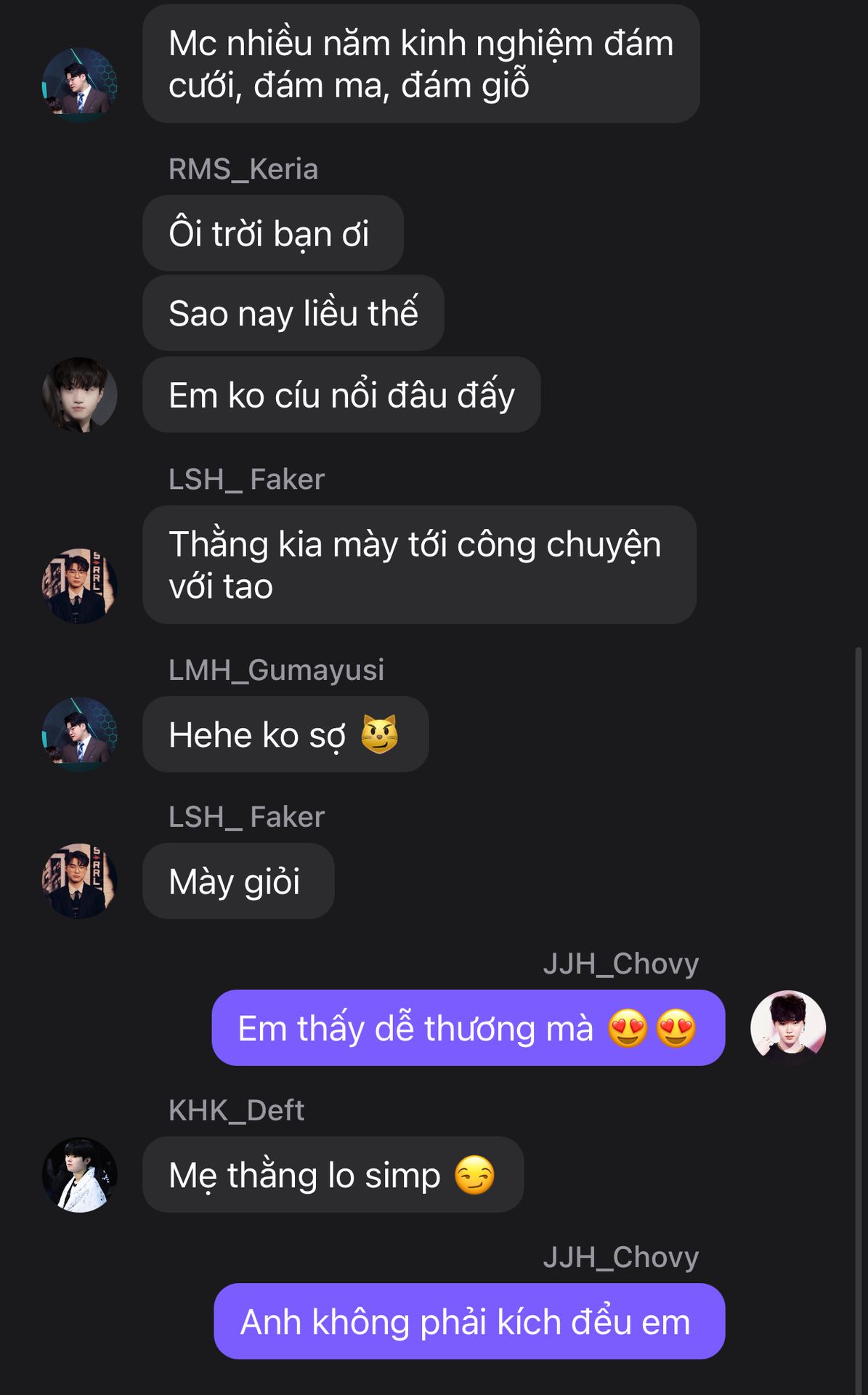
Task: Tap JJH_Chovy's avatar beside "Em thấy dễ thương"
Action: pos(788,1027)
